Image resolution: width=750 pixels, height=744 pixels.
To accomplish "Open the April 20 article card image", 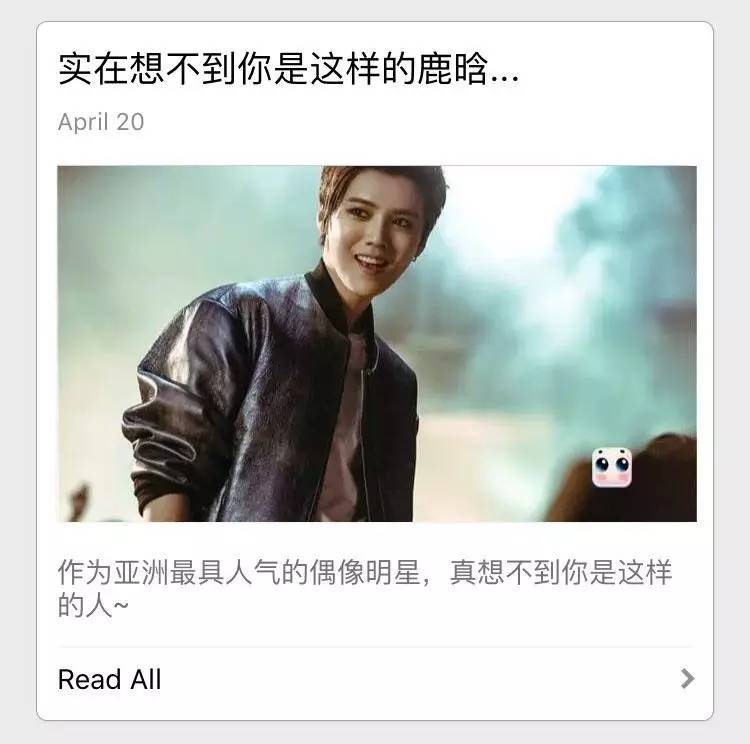I will [x=376, y=343].
